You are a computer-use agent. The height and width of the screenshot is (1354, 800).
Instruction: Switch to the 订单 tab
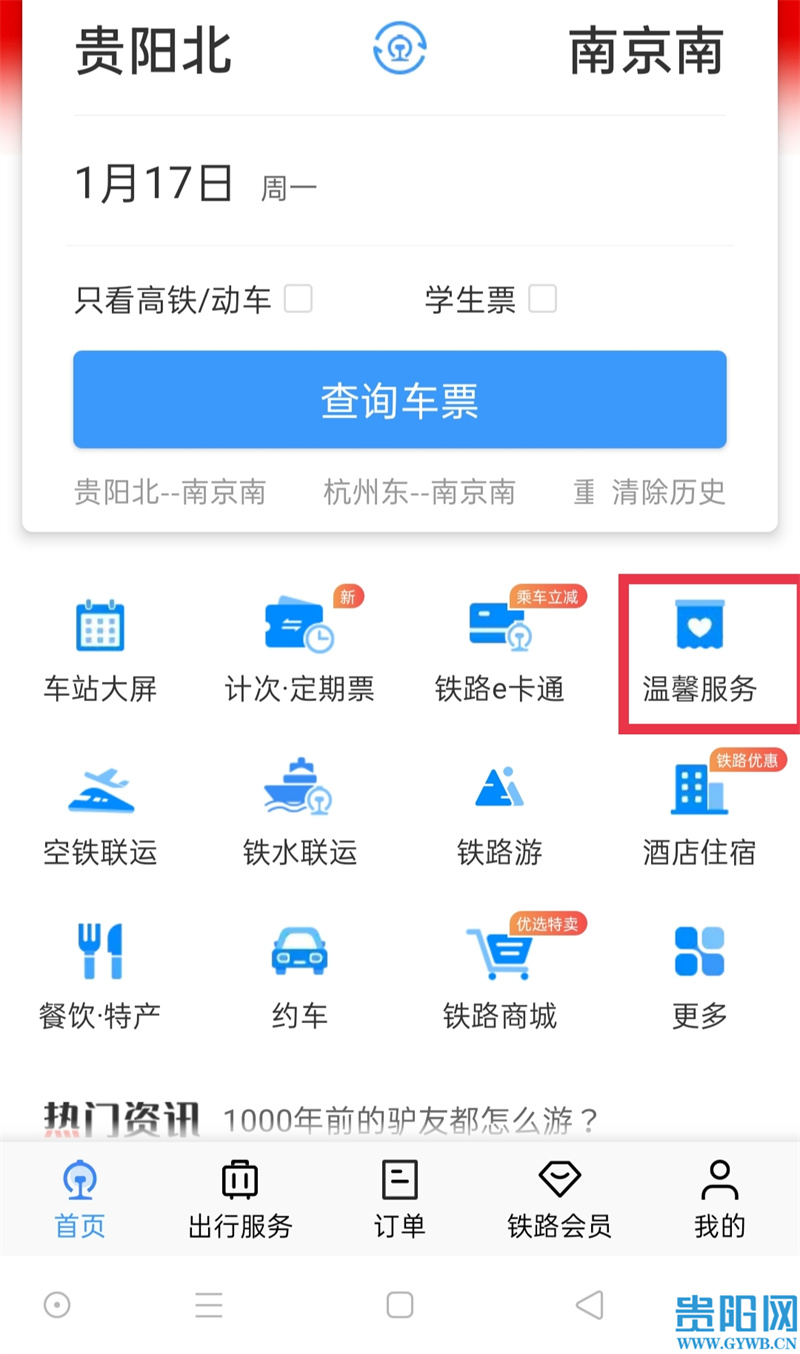pos(400,1199)
